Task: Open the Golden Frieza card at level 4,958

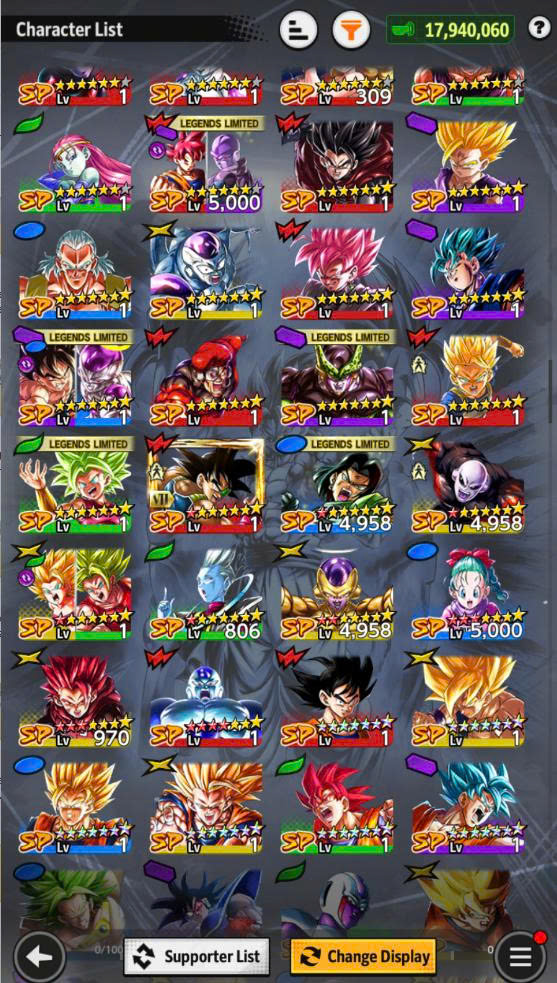Action: click(337, 594)
